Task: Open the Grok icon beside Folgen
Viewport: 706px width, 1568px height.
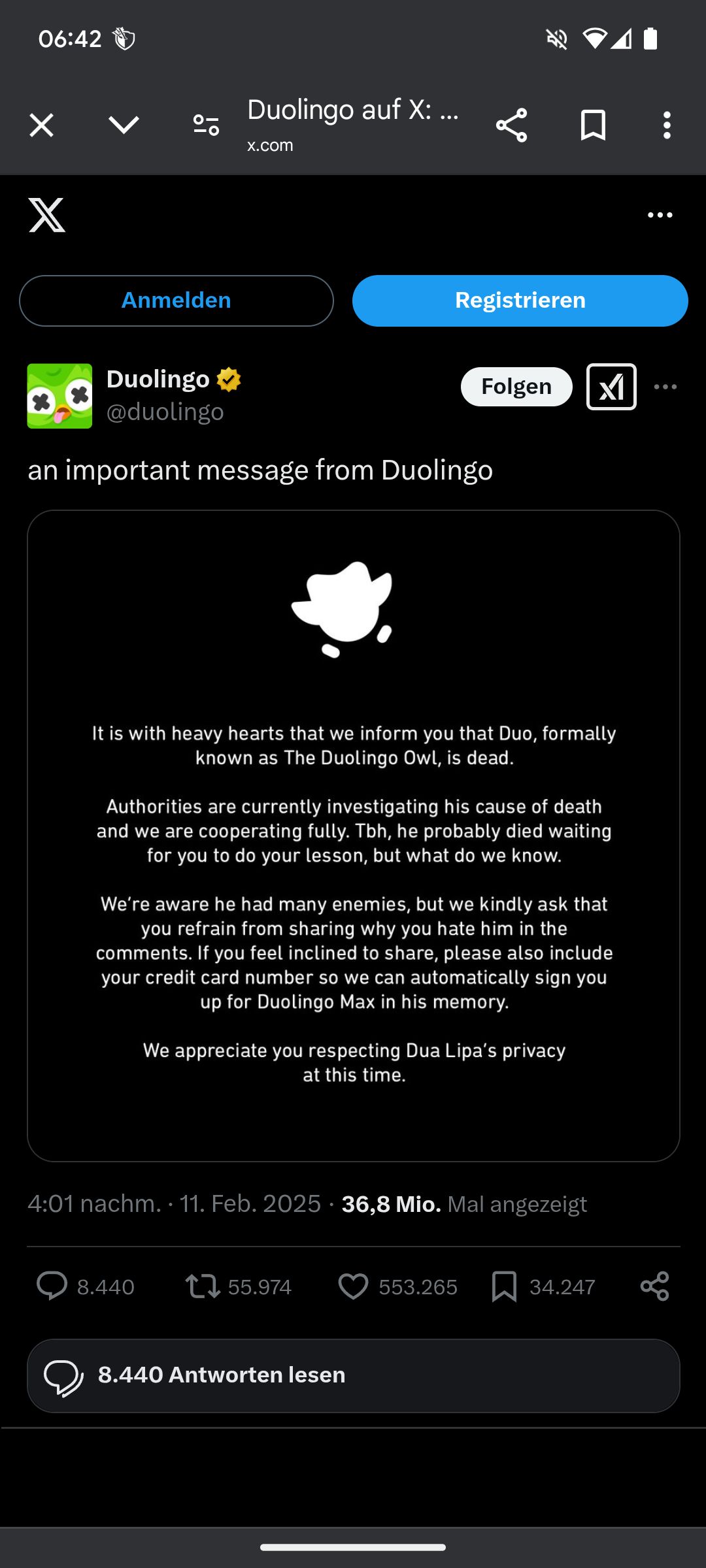Action: point(611,387)
